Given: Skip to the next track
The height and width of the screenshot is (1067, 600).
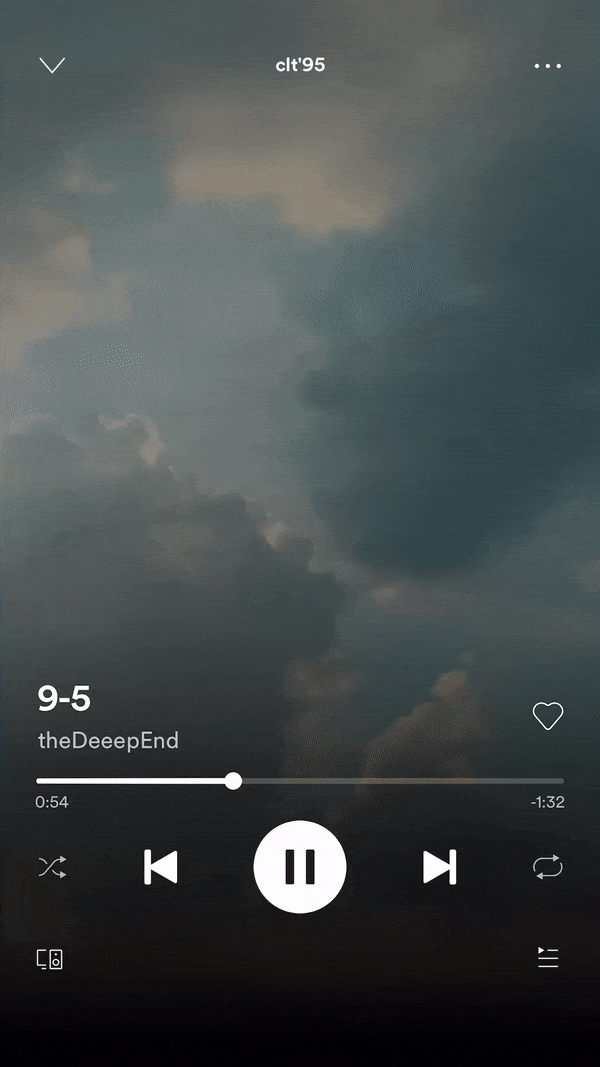Looking at the screenshot, I should pyautogui.click(x=439, y=867).
